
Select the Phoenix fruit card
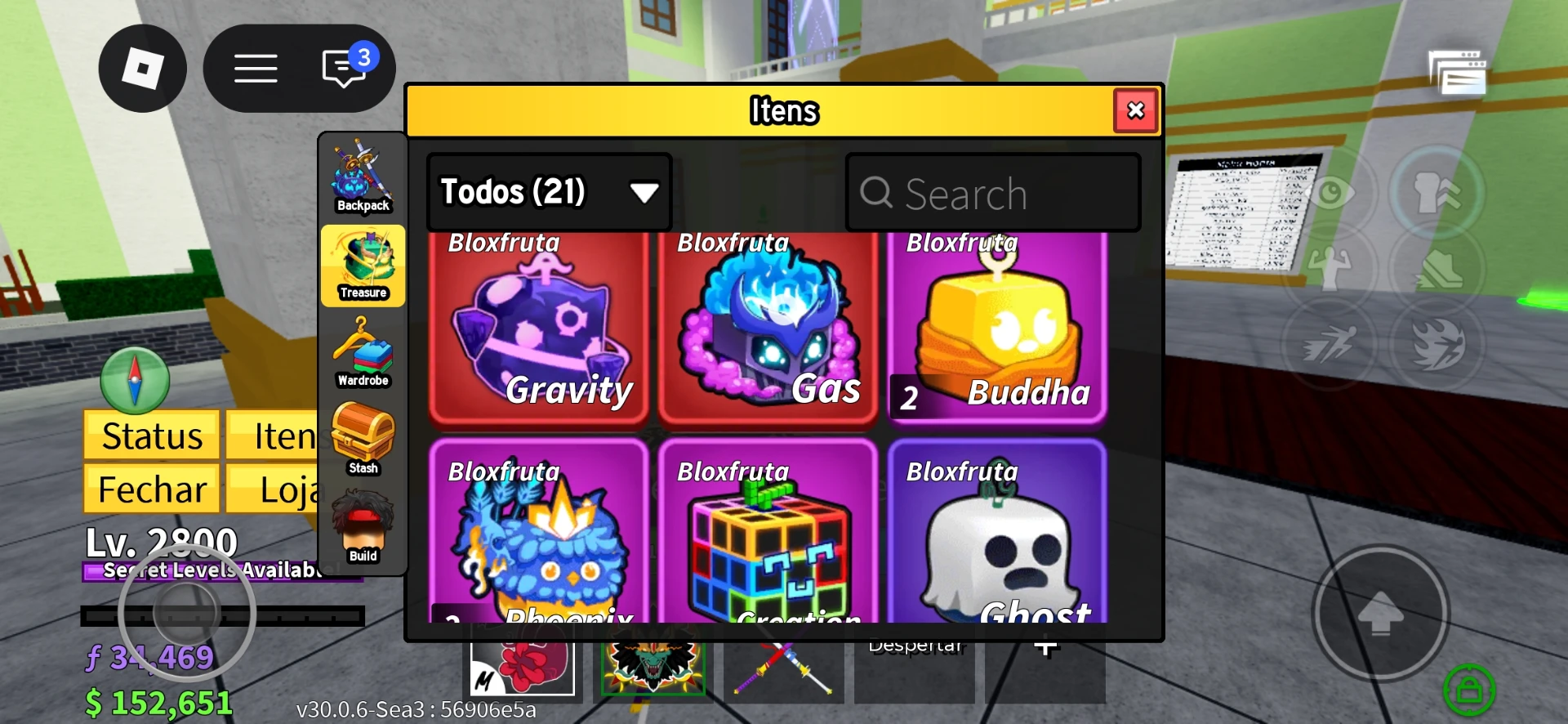click(x=539, y=531)
